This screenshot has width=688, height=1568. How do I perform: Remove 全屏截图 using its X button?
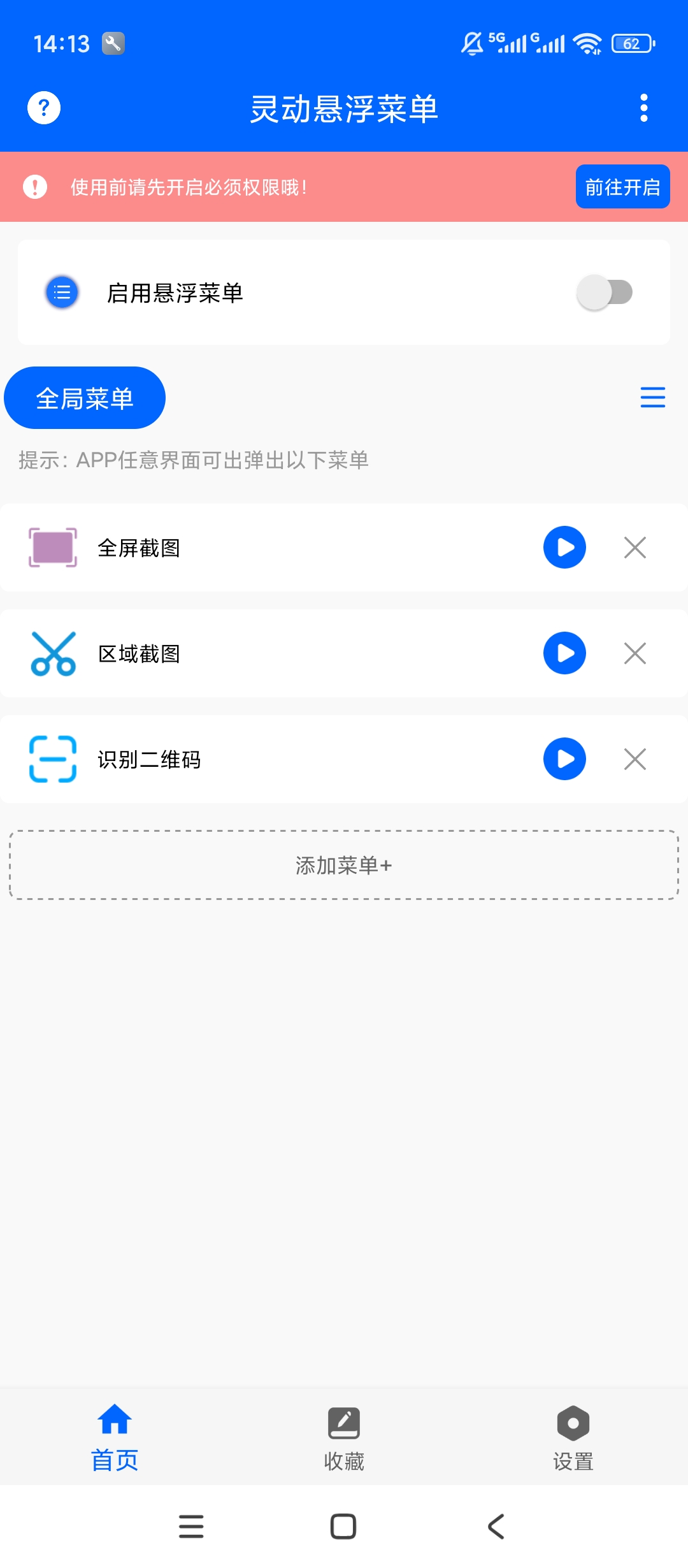tap(634, 547)
